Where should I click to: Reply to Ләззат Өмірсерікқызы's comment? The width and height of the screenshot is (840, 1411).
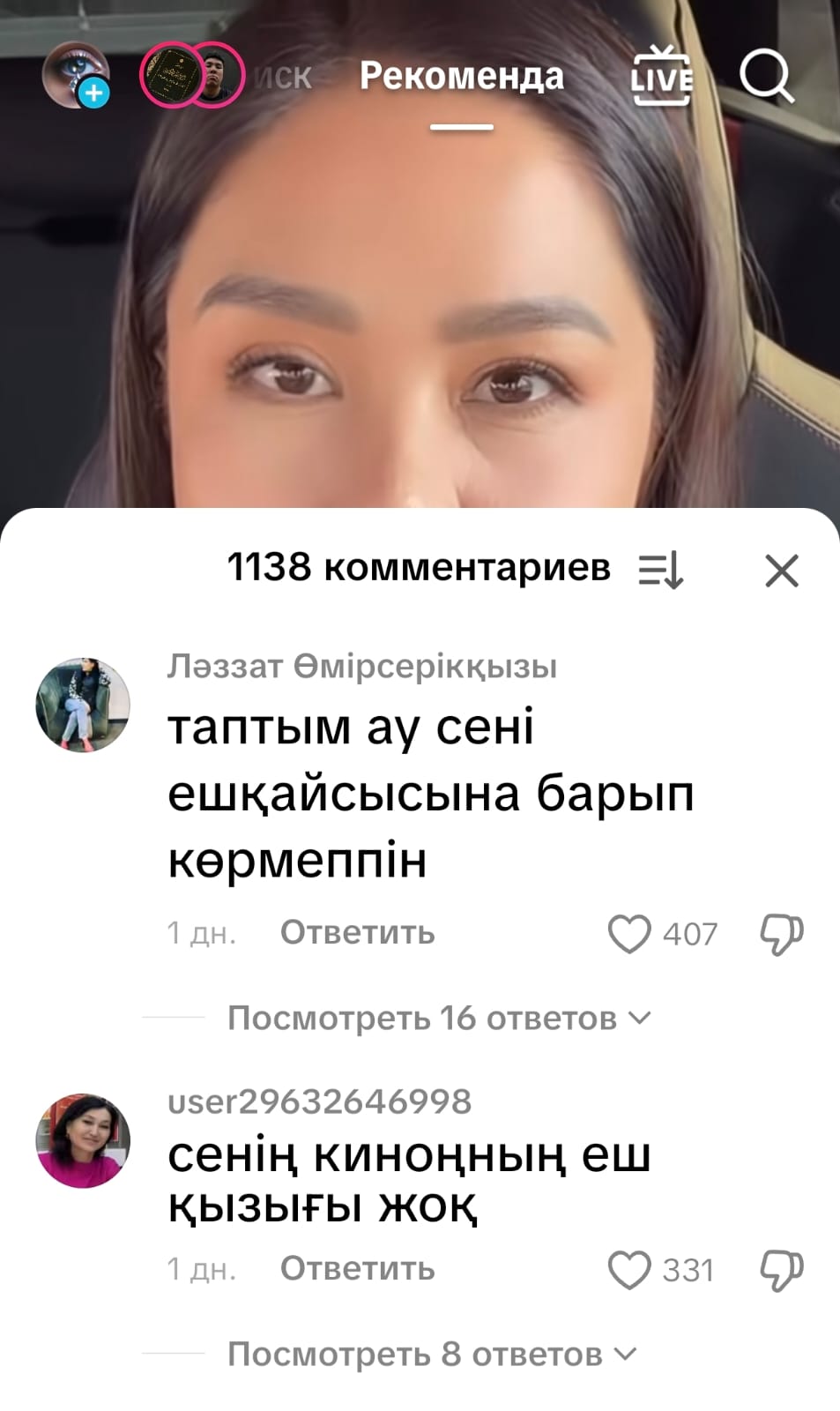[x=357, y=933]
